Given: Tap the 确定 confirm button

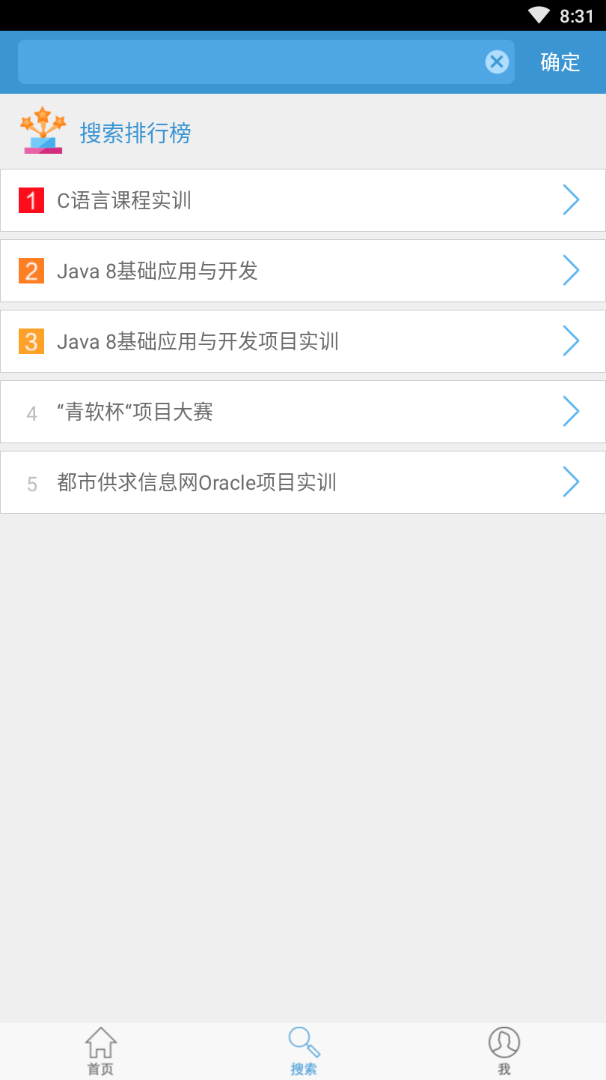Looking at the screenshot, I should (x=560, y=62).
